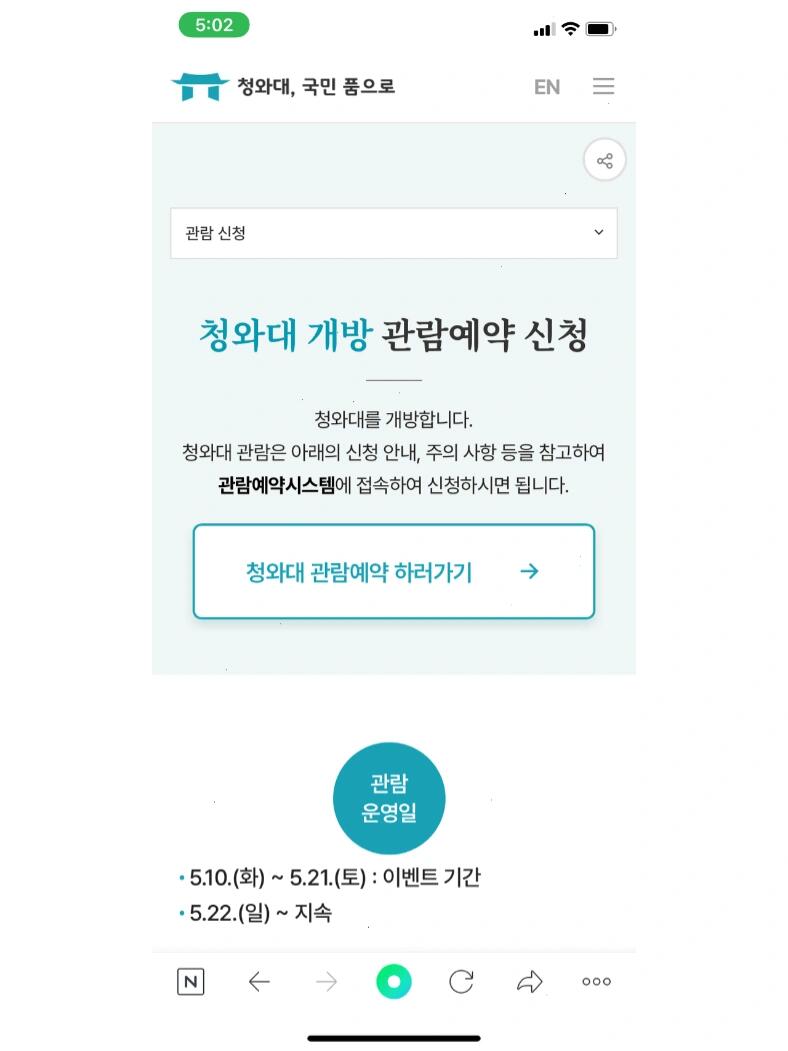Open 청와대 관람예약 하러가기

coord(394,572)
